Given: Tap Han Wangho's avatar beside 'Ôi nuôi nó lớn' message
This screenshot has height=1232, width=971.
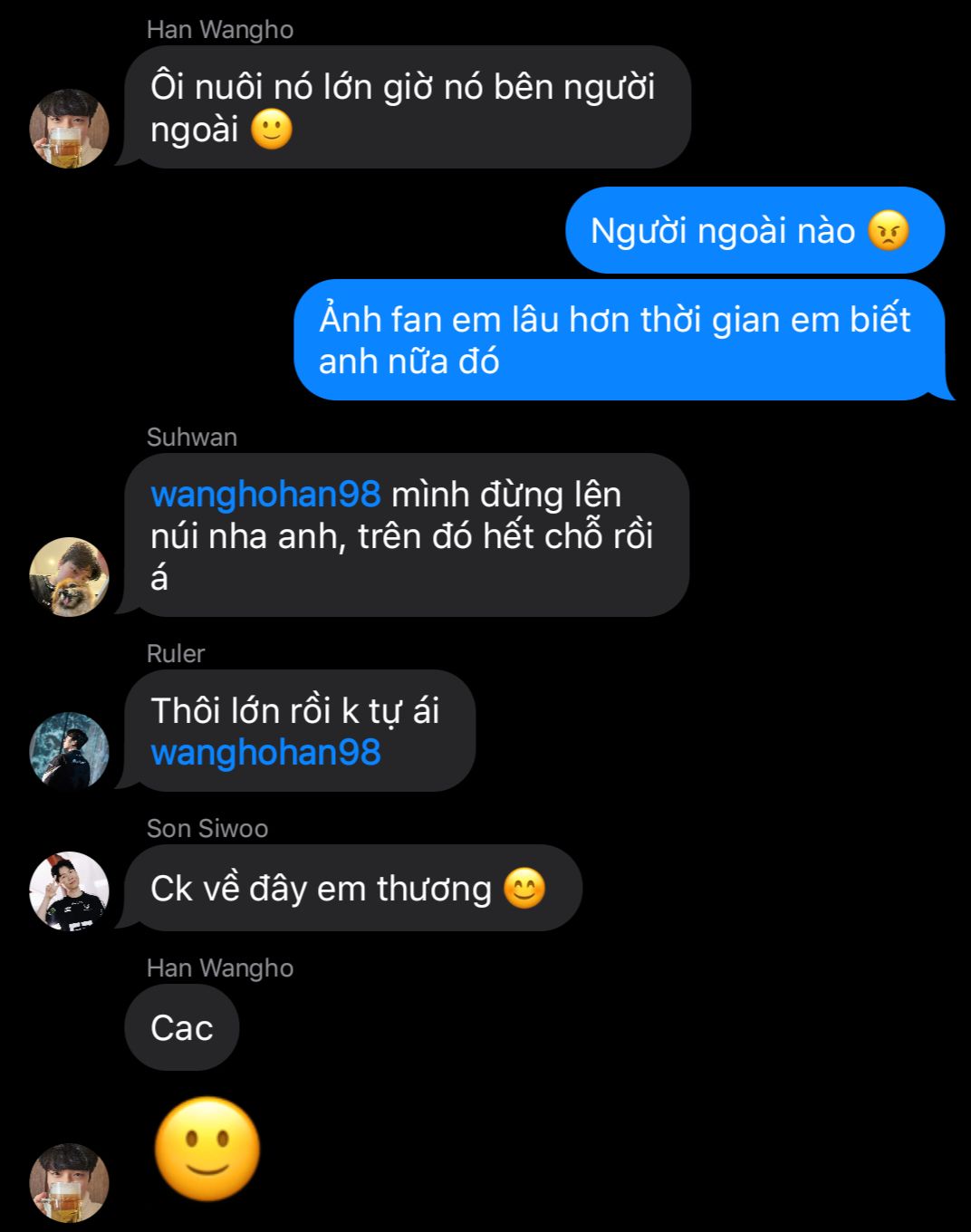Looking at the screenshot, I should coord(70,129).
